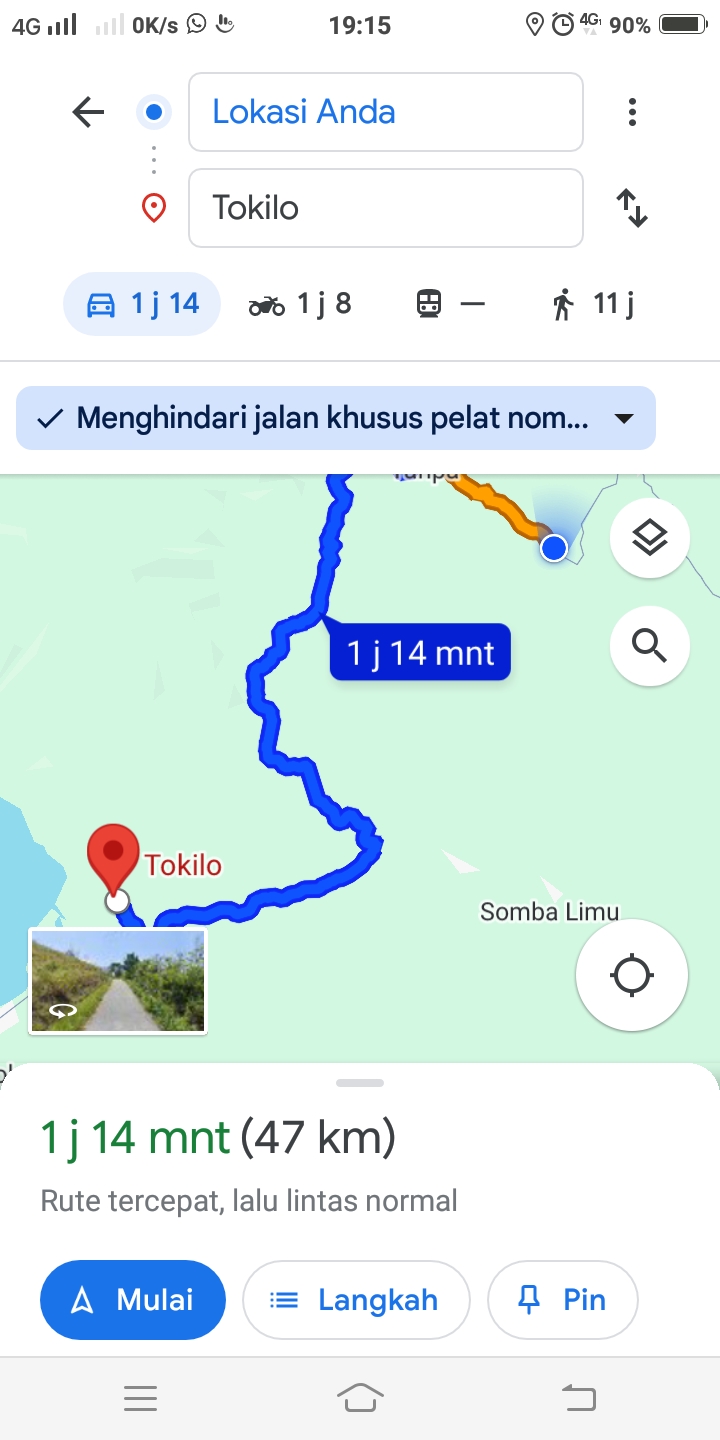Expand the Menghindari jalan khusus route options

tap(336, 418)
